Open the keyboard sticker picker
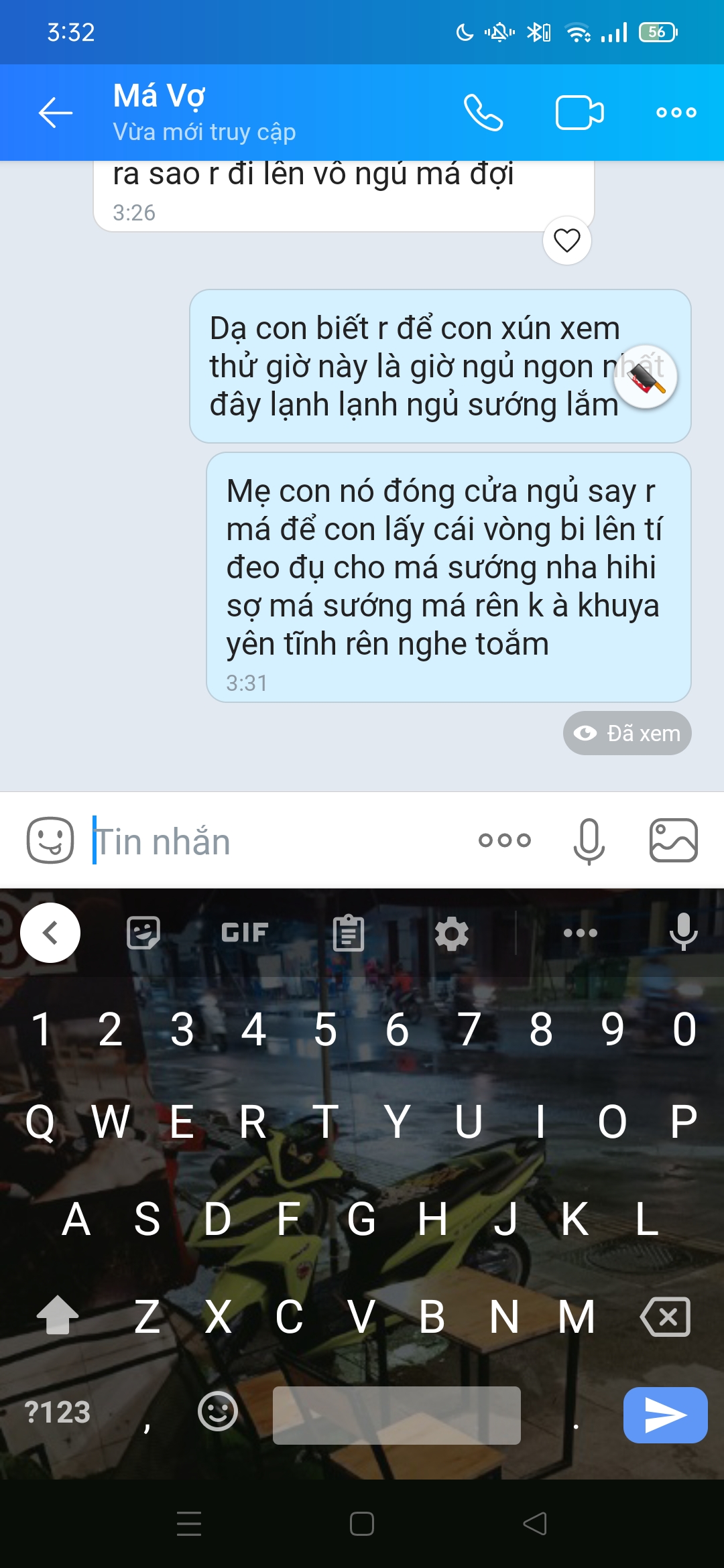 tap(143, 932)
